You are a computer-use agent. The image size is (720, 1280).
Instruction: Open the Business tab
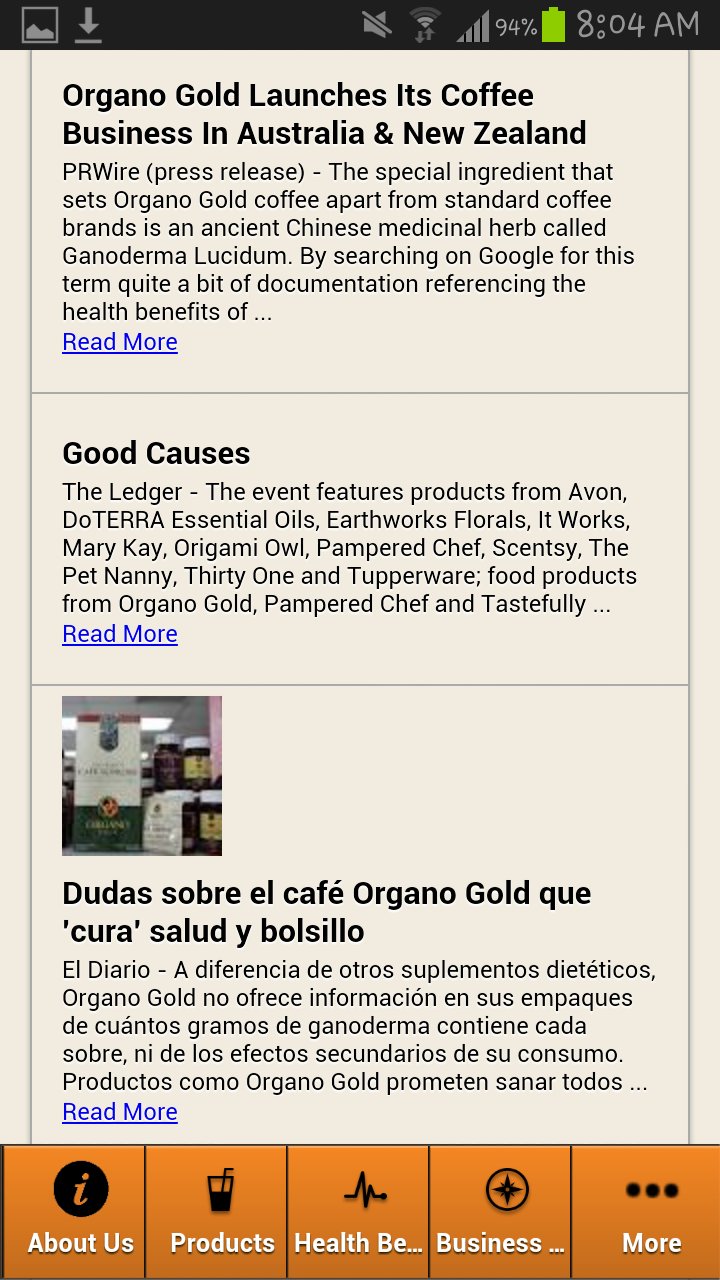click(x=501, y=1212)
